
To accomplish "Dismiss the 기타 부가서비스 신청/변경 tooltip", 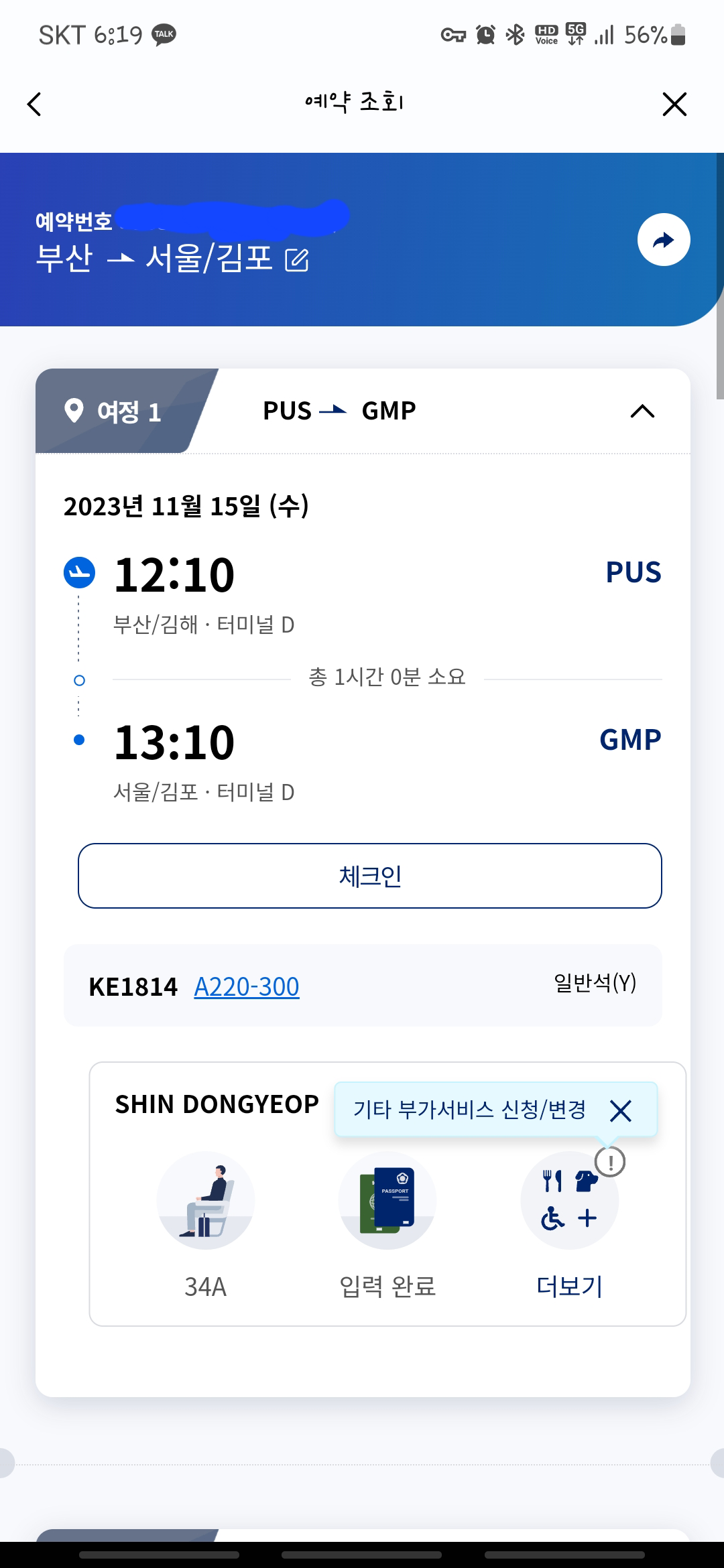I will click(x=621, y=1111).
